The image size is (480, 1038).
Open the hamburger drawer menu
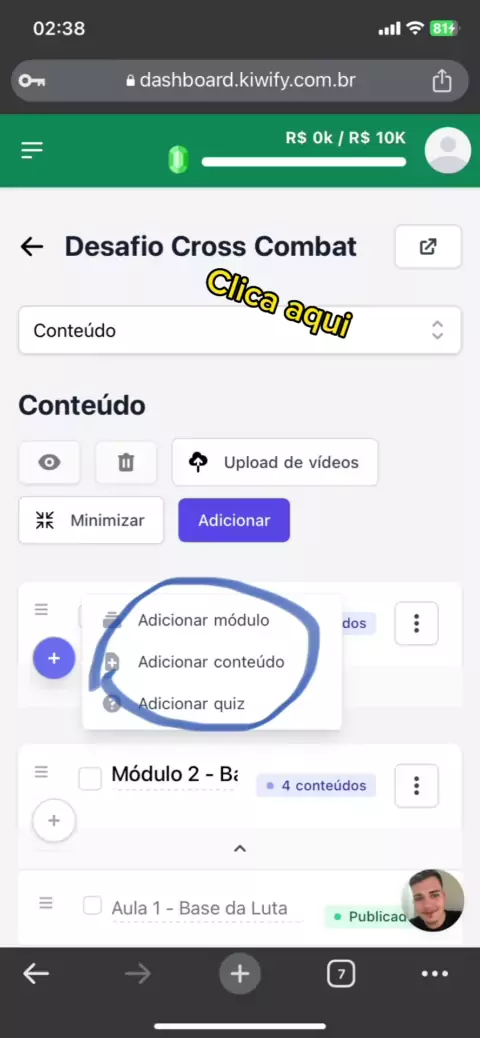[32, 150]
